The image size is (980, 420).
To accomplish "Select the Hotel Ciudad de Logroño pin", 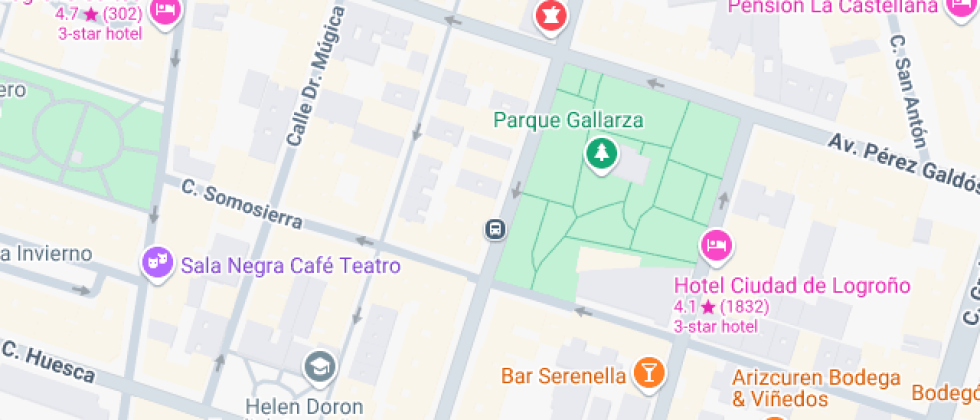I will point(717,245).
